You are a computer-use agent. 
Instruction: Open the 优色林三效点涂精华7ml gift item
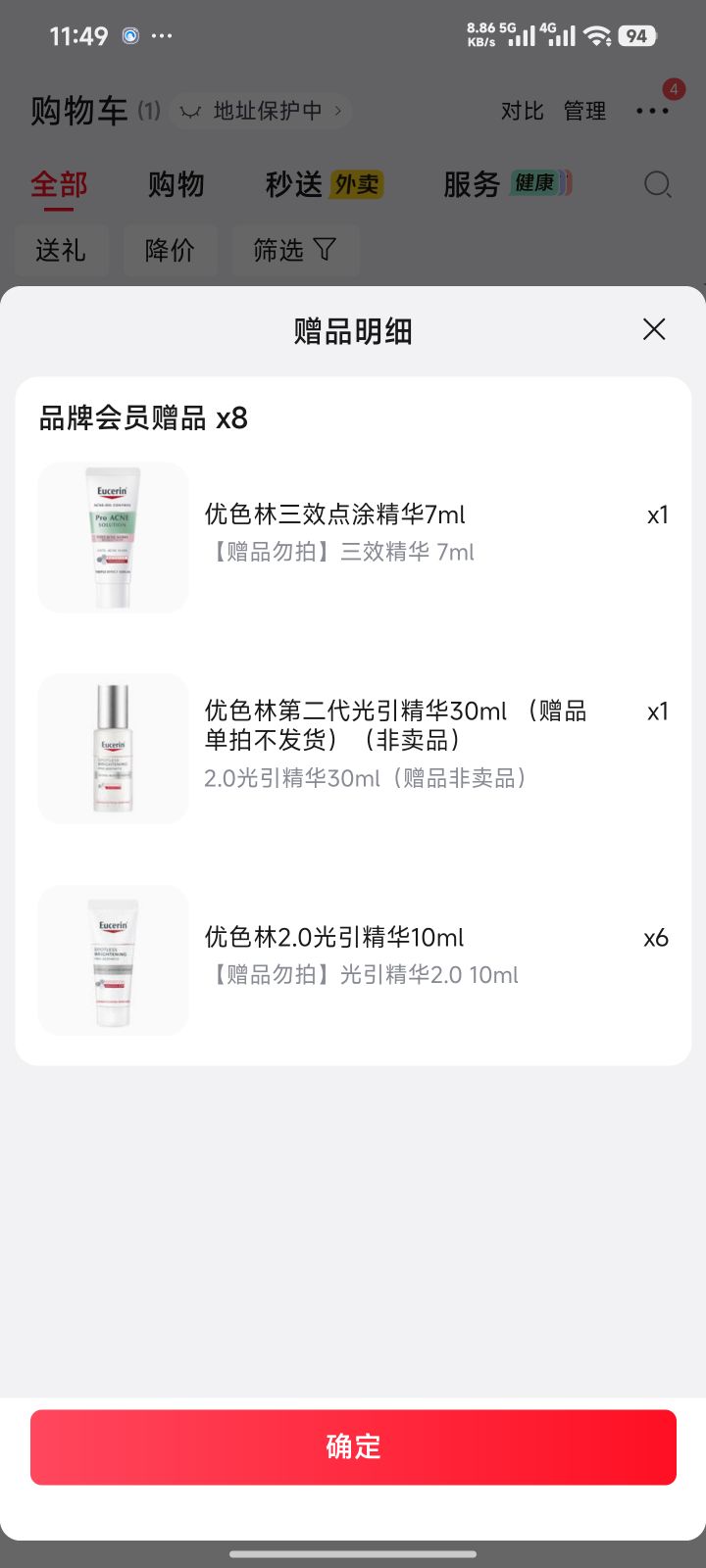point(353,537)
